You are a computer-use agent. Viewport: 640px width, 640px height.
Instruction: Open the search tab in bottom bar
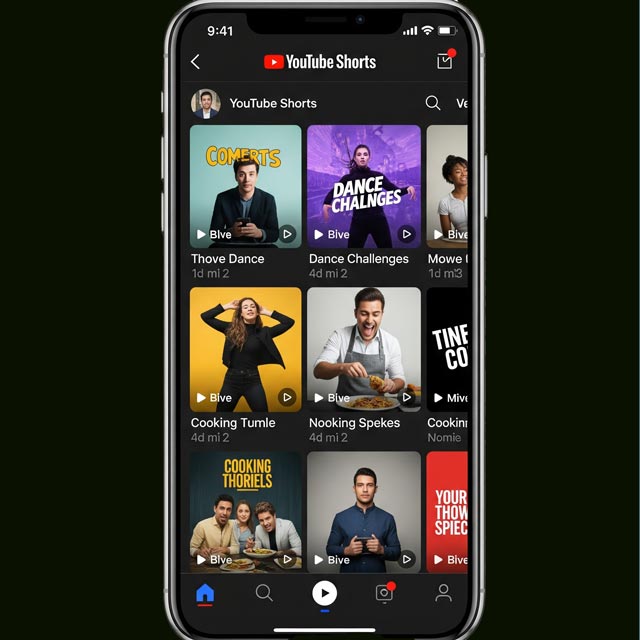click(264, 593)
